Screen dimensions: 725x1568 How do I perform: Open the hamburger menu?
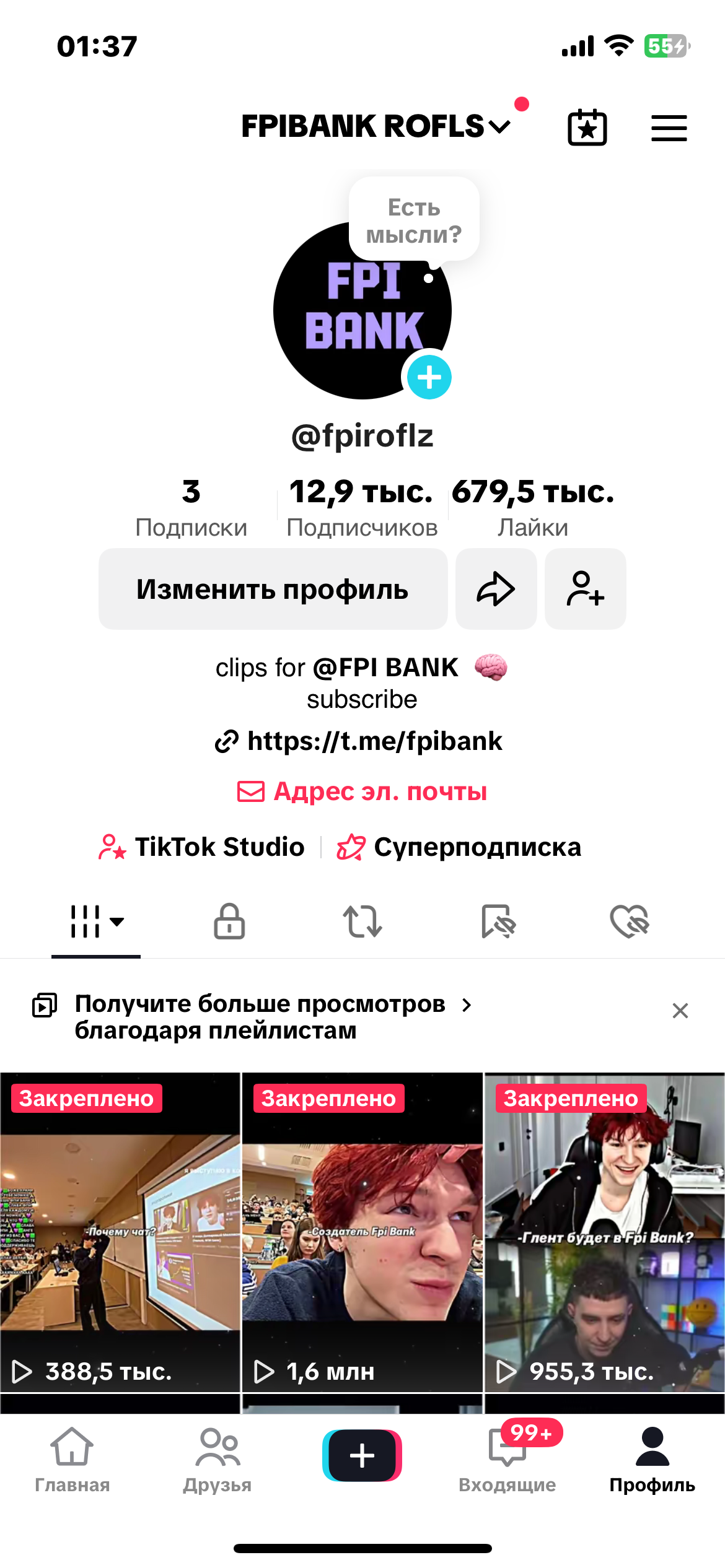669,127
